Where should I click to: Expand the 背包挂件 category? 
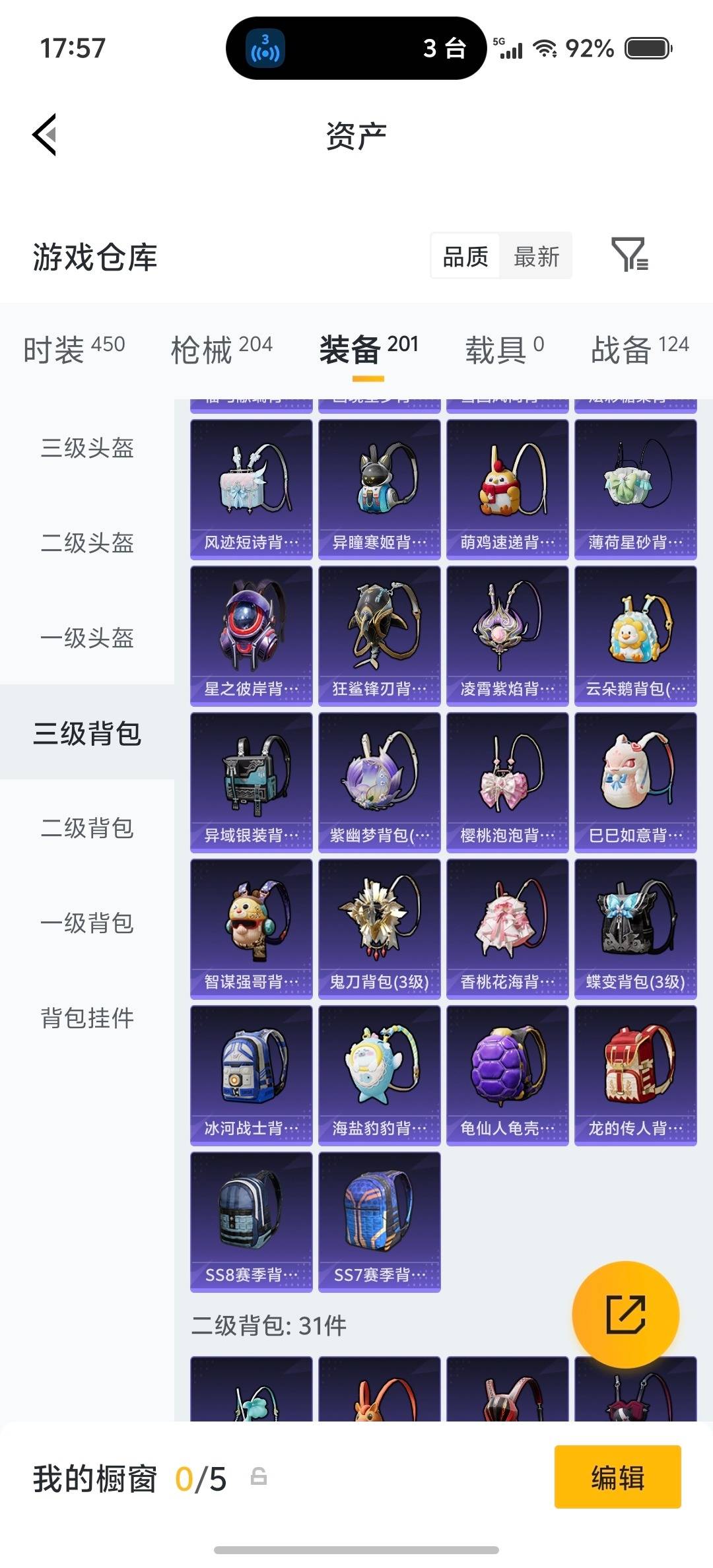(86, 1019)
